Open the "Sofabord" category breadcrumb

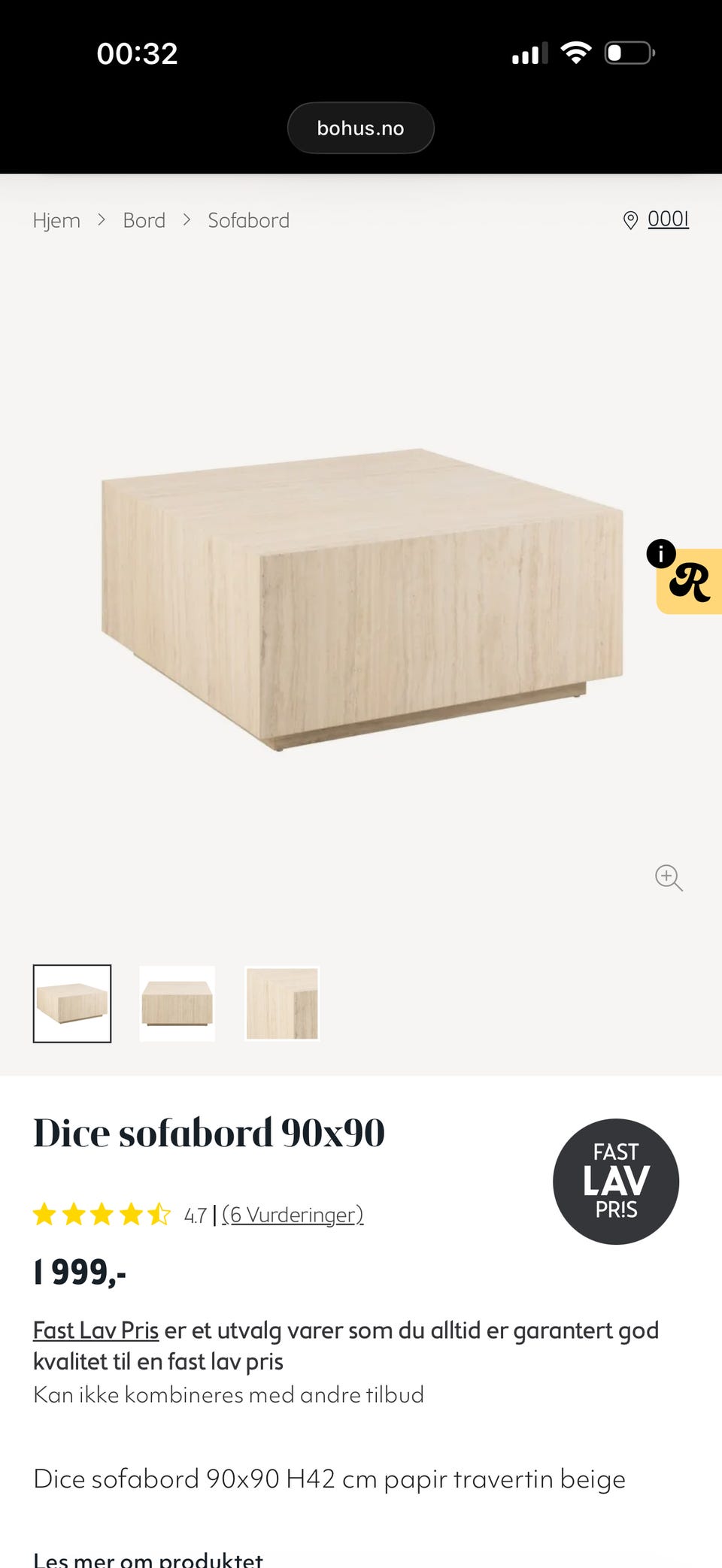248,220
